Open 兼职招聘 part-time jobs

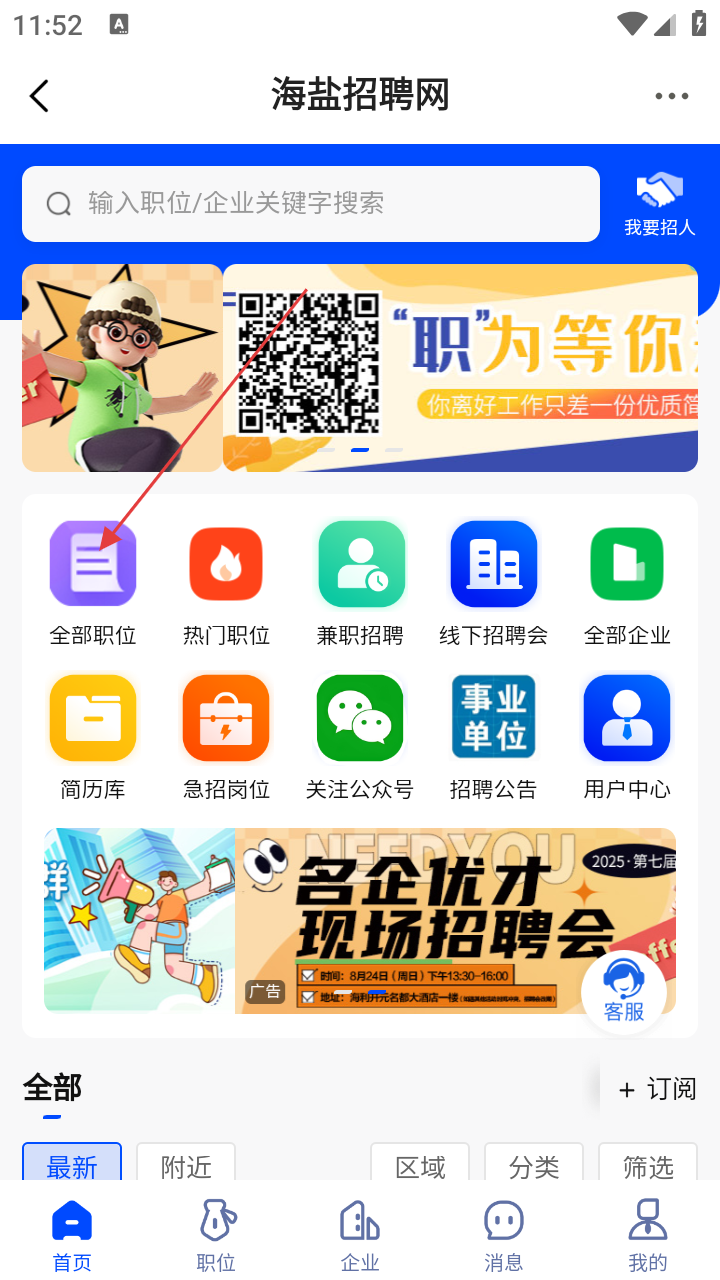click(360, 582)
